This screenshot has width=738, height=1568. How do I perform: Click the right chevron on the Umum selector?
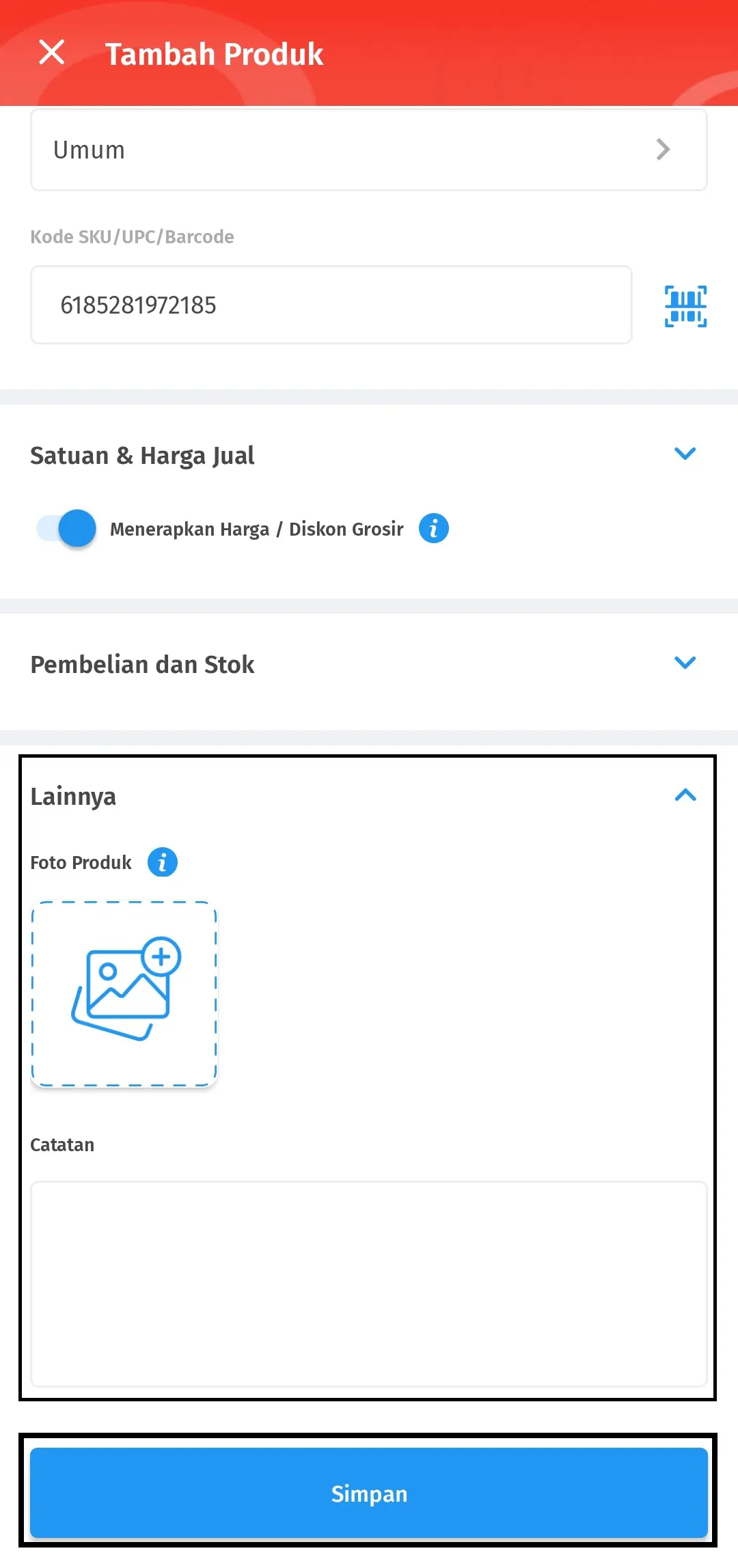point(662,150)
